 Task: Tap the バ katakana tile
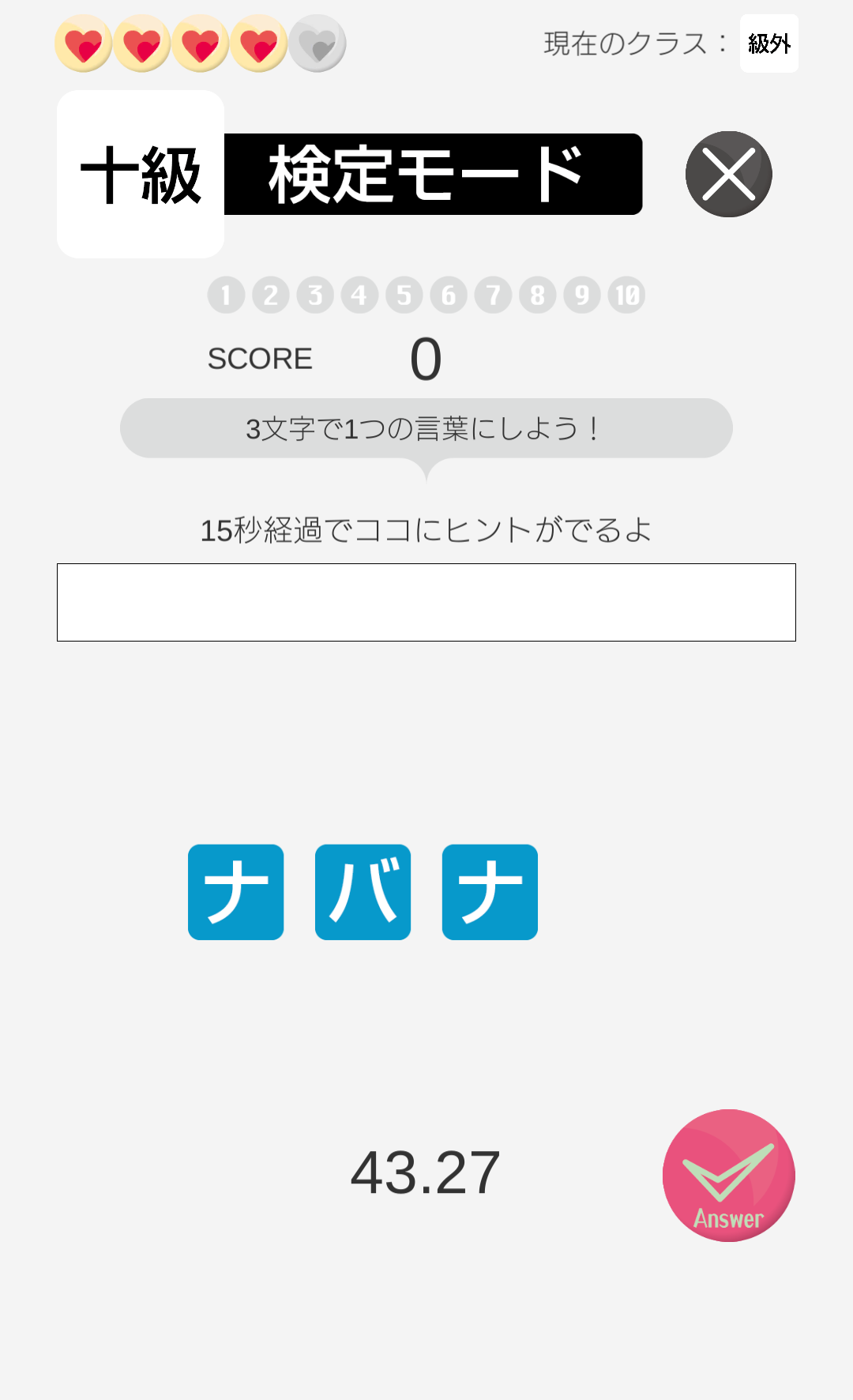(x=362, y=891)
